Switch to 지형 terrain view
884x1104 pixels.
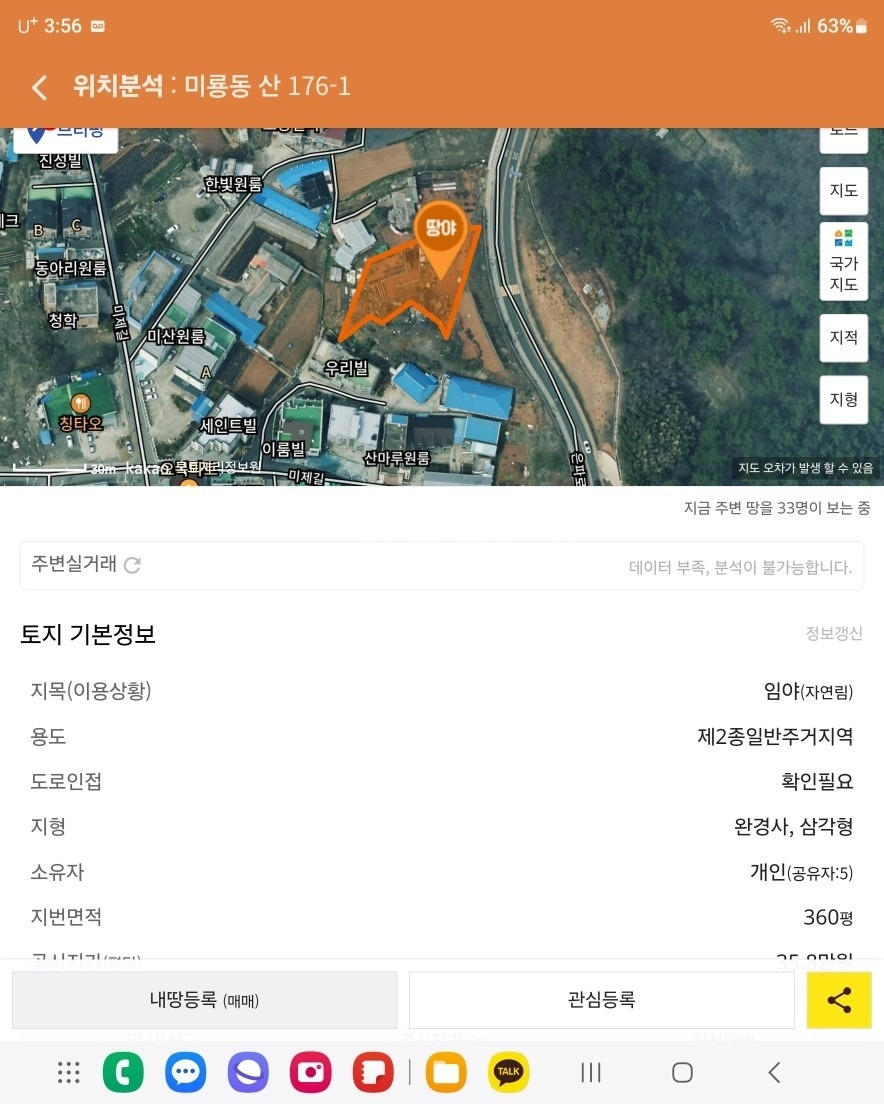(843, 399)
